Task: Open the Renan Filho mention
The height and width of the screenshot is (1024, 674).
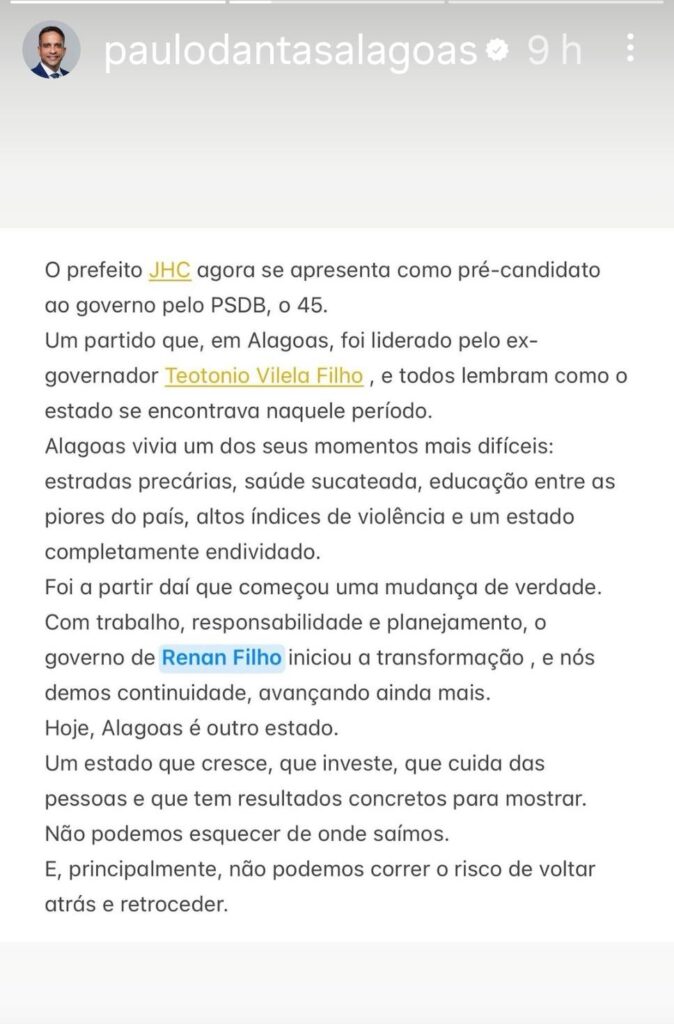Action: pyautogui.click(x=222, y=658)
